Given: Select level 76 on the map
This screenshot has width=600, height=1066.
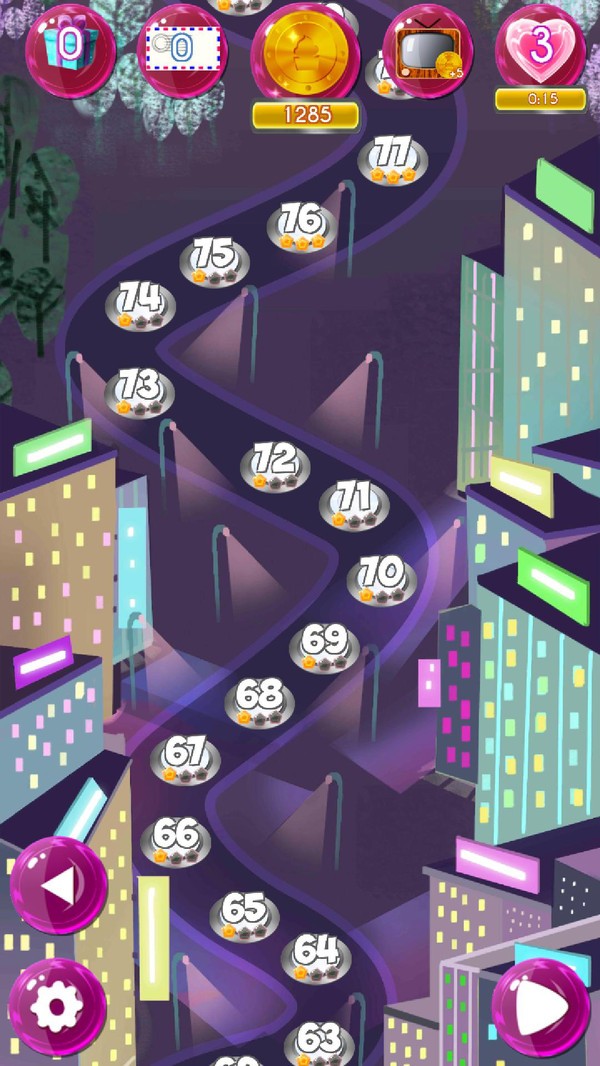Looking at the screenshot, I should (301, 224).
